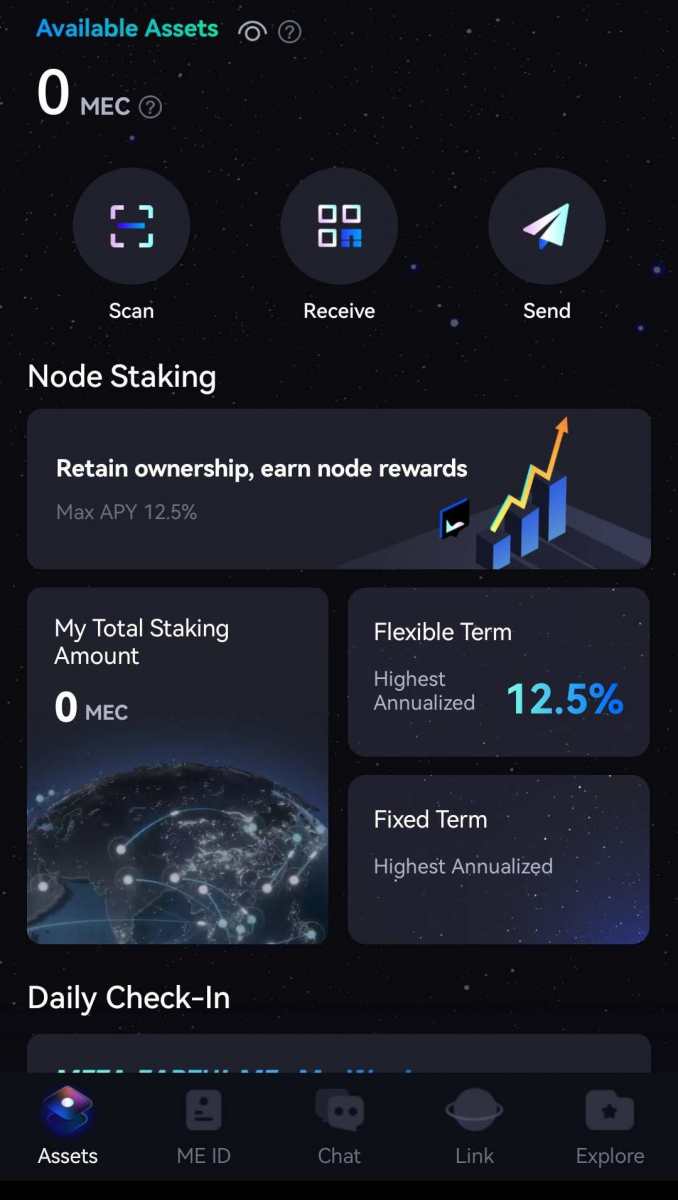This screenshot has height=1200, width=678.
Task: Tap the Assets tab
Action: tap(68, 1126)
